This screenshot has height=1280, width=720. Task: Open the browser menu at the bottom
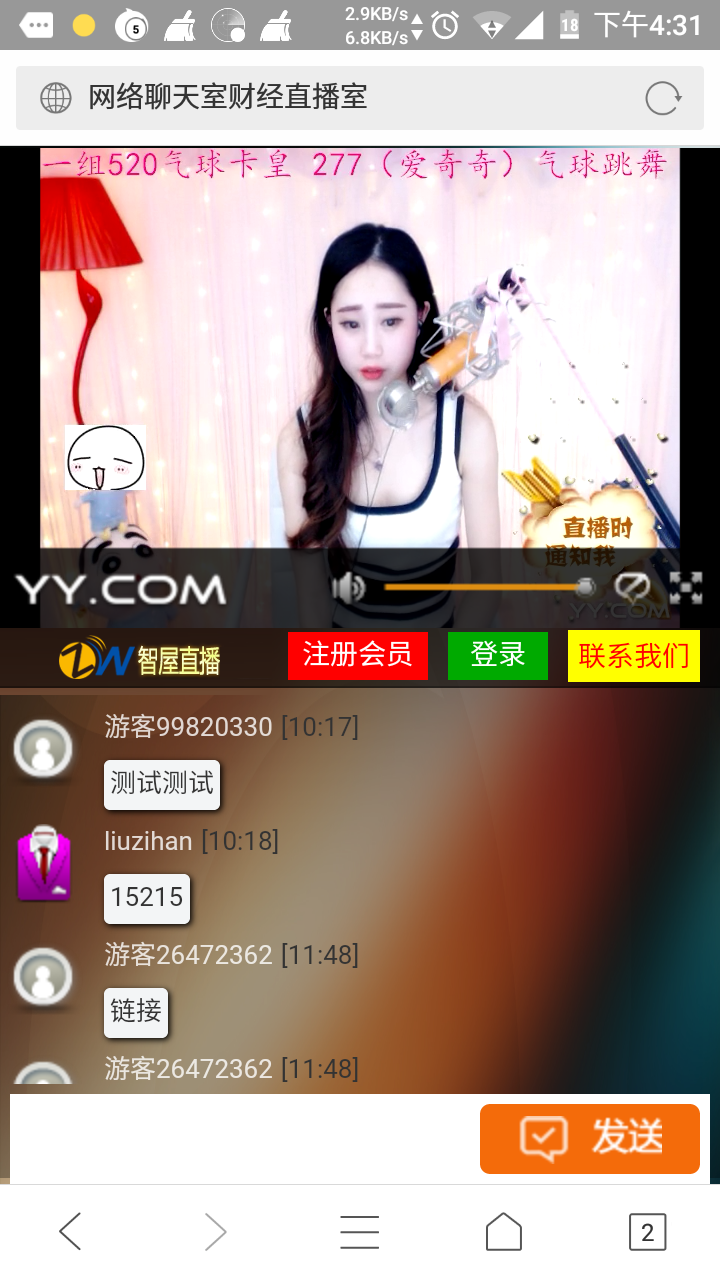click(360, 1232)
